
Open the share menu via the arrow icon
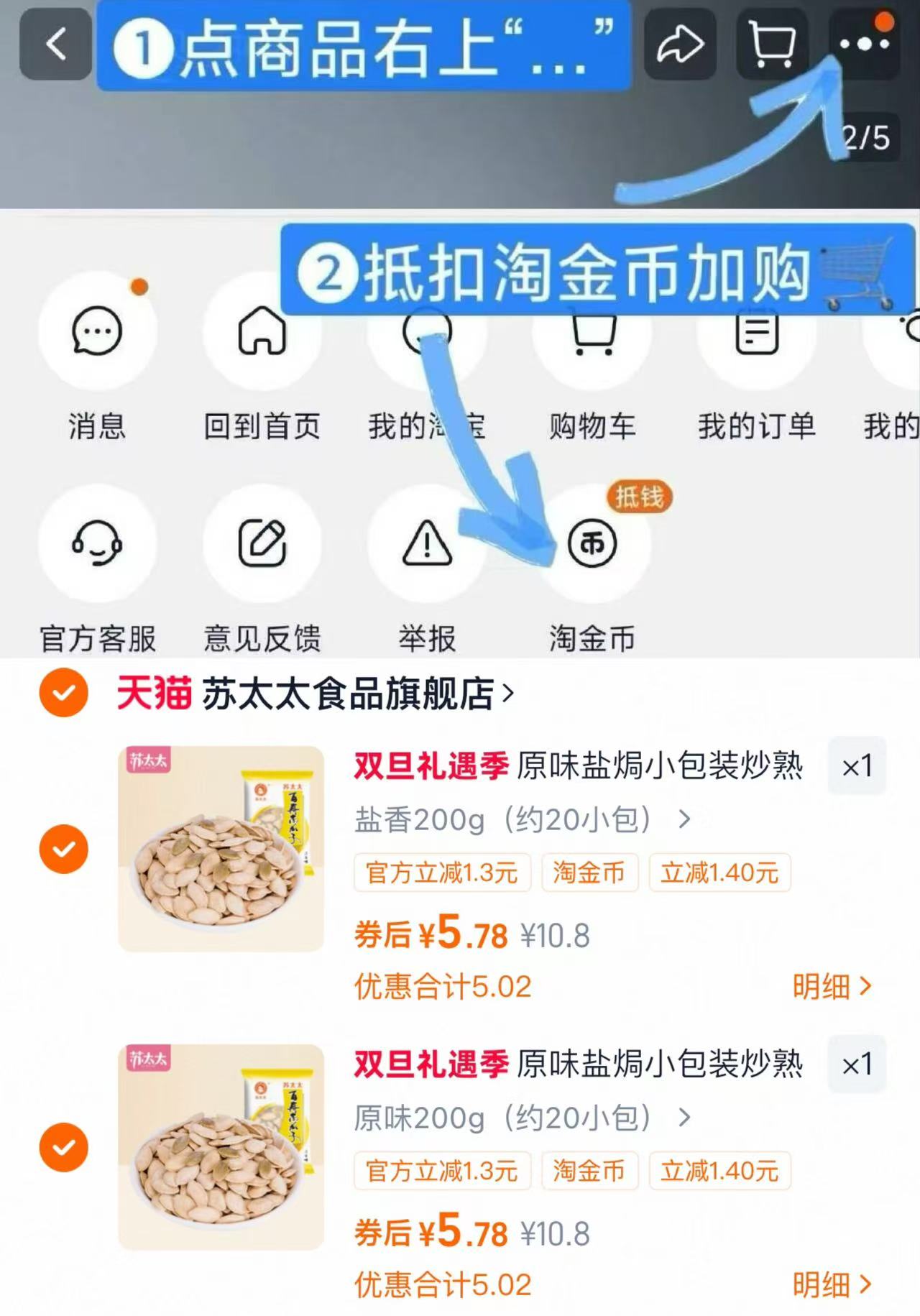(x=681, y=45)
